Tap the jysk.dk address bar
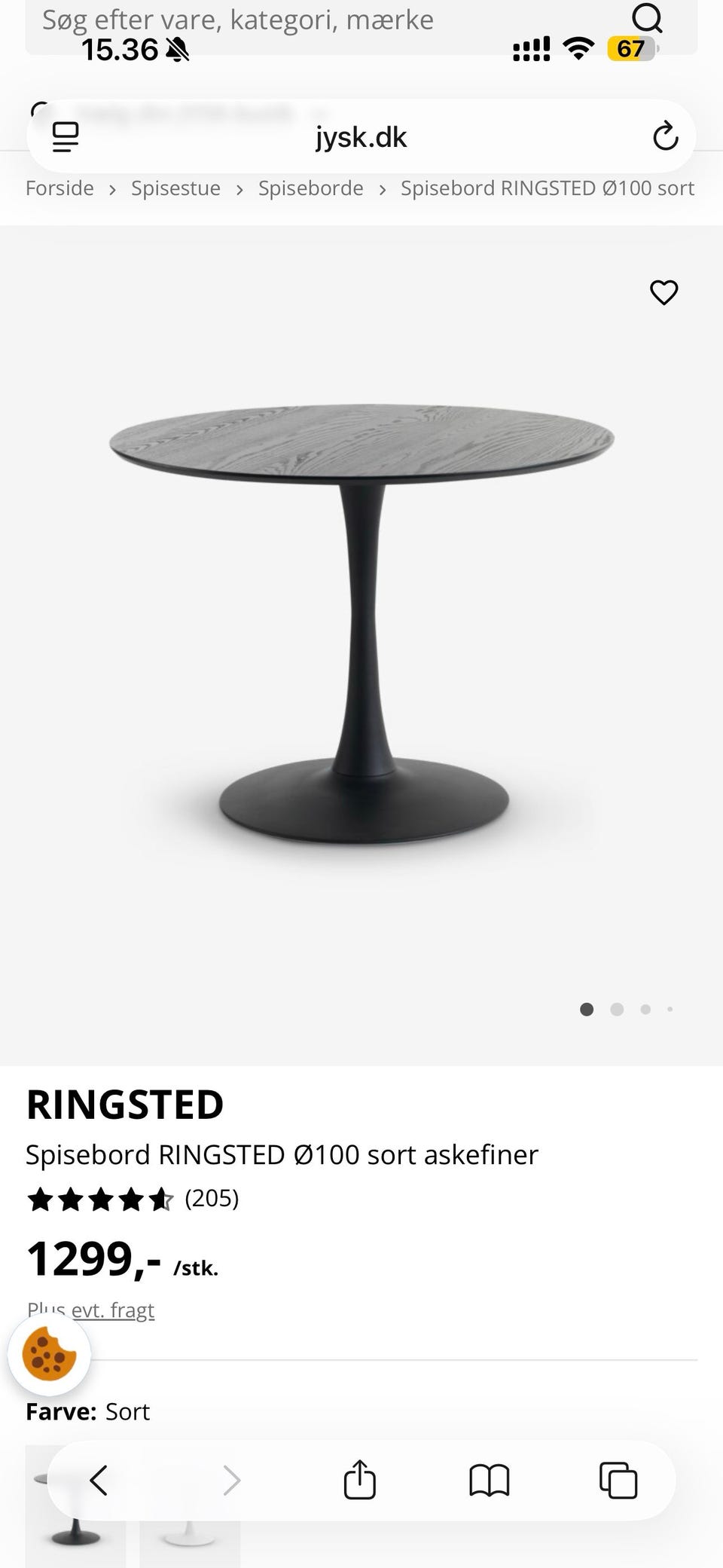723x1568 pixels. pos(361,137)
